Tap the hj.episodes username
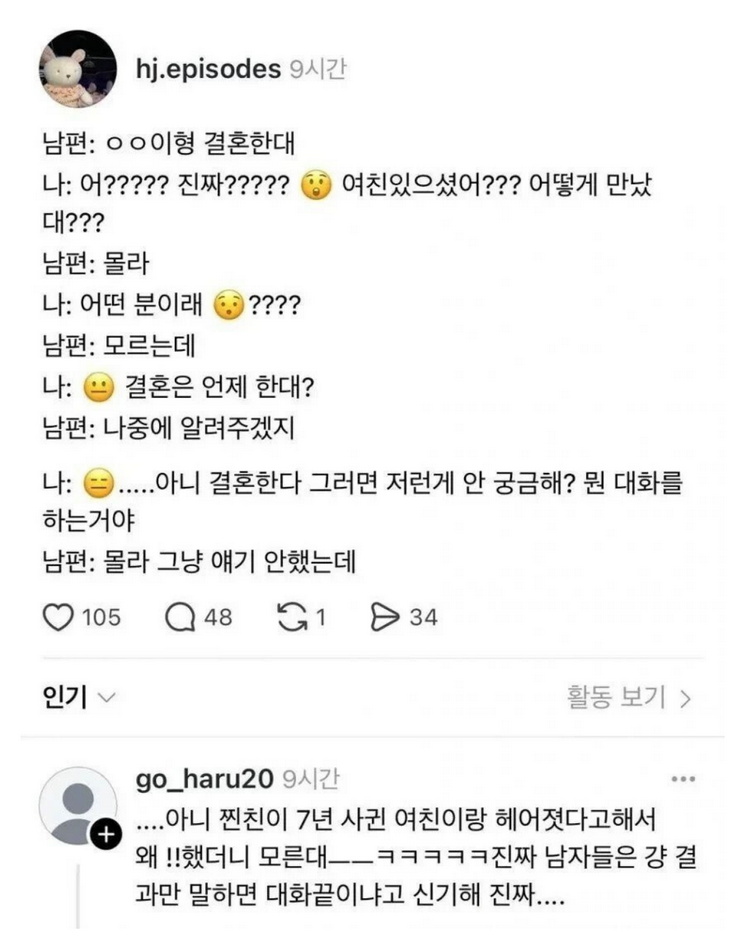740x952 pixels. pos(208,69)
